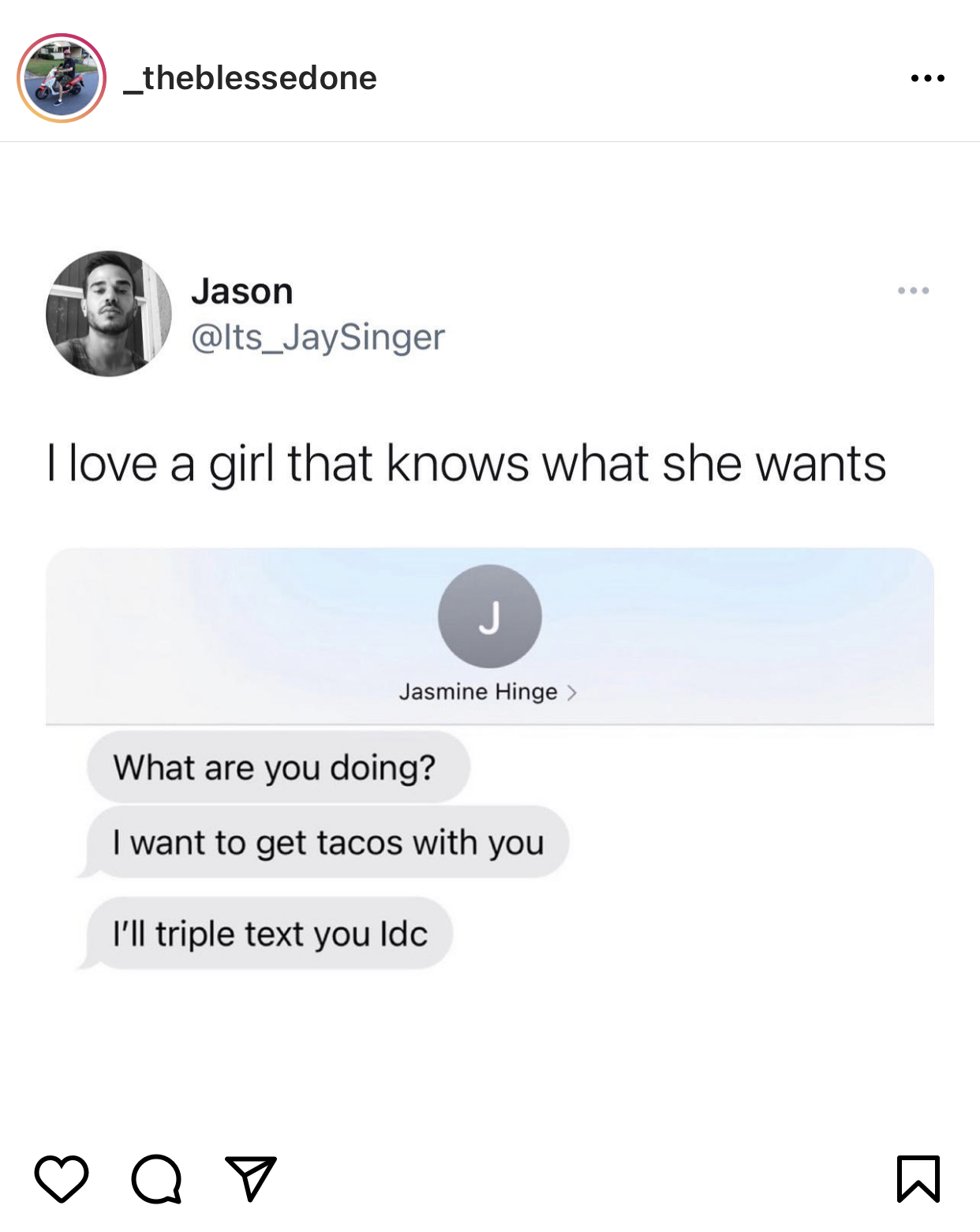Save this post with the bookmark
The image size is (980, 1232).
click(918, 1178)
